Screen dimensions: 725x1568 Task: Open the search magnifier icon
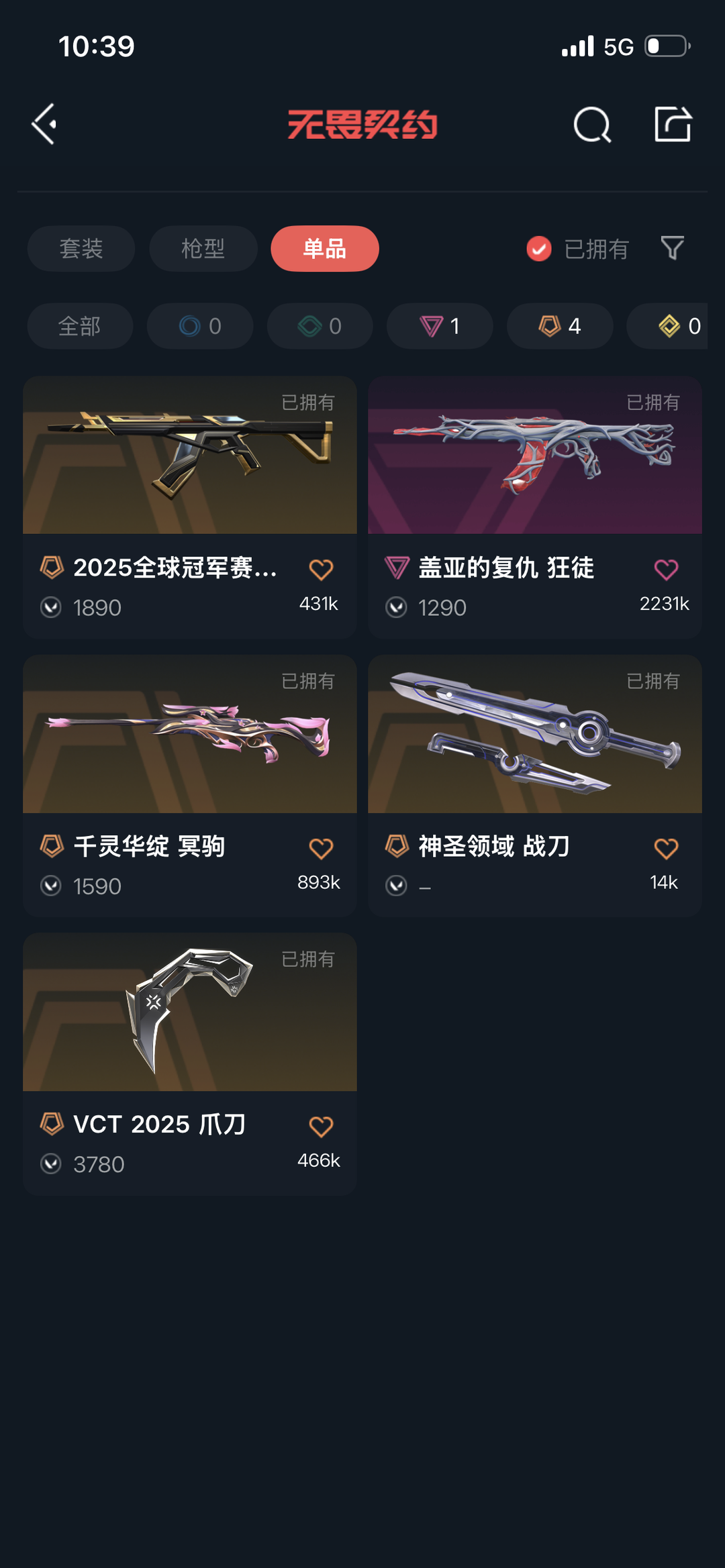click(592, 125)
